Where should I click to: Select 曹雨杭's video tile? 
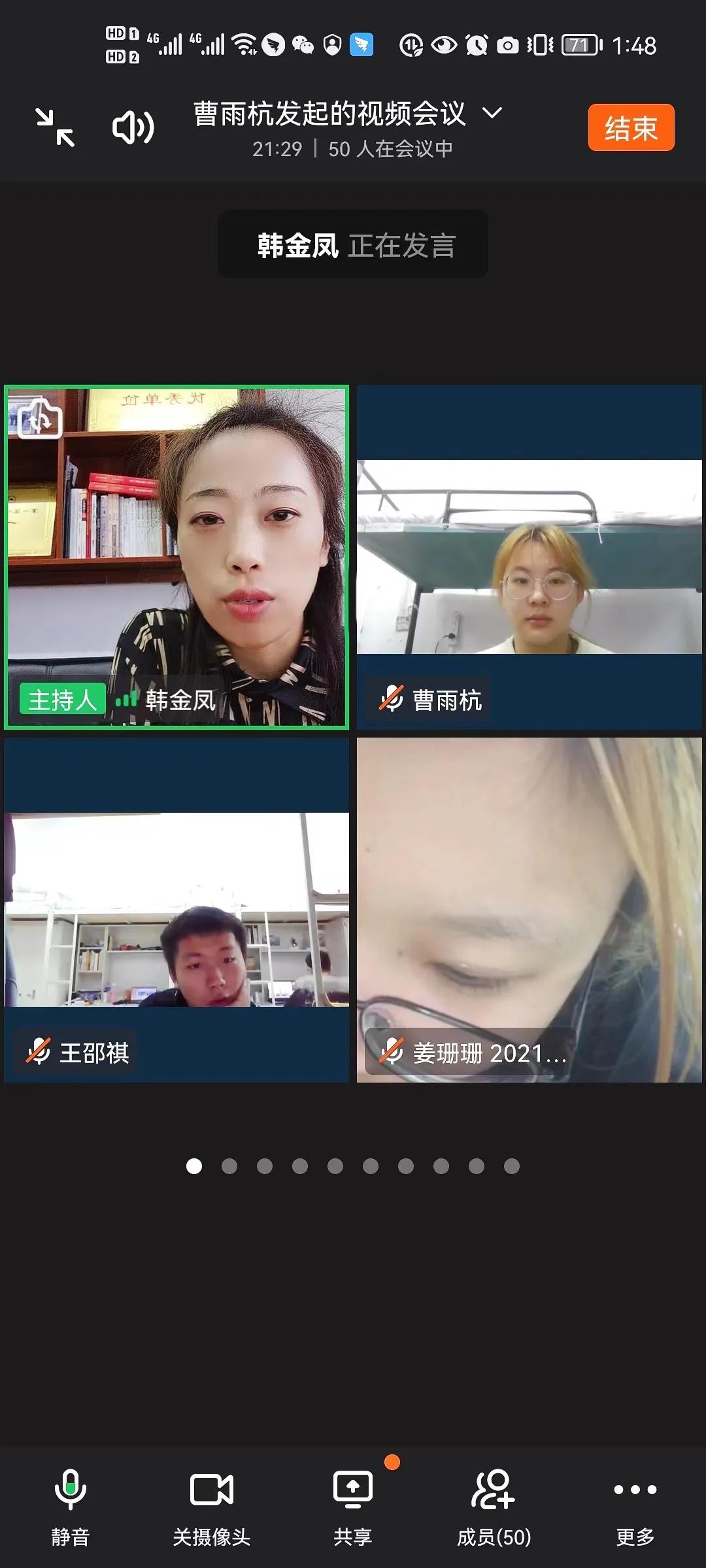(529, 557)
